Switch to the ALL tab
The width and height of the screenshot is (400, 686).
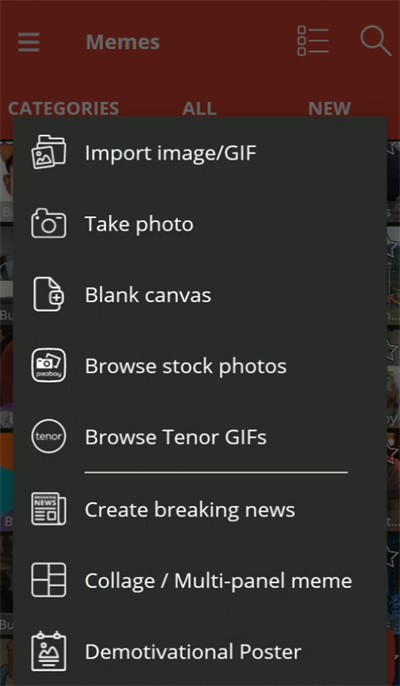(199, 108)
